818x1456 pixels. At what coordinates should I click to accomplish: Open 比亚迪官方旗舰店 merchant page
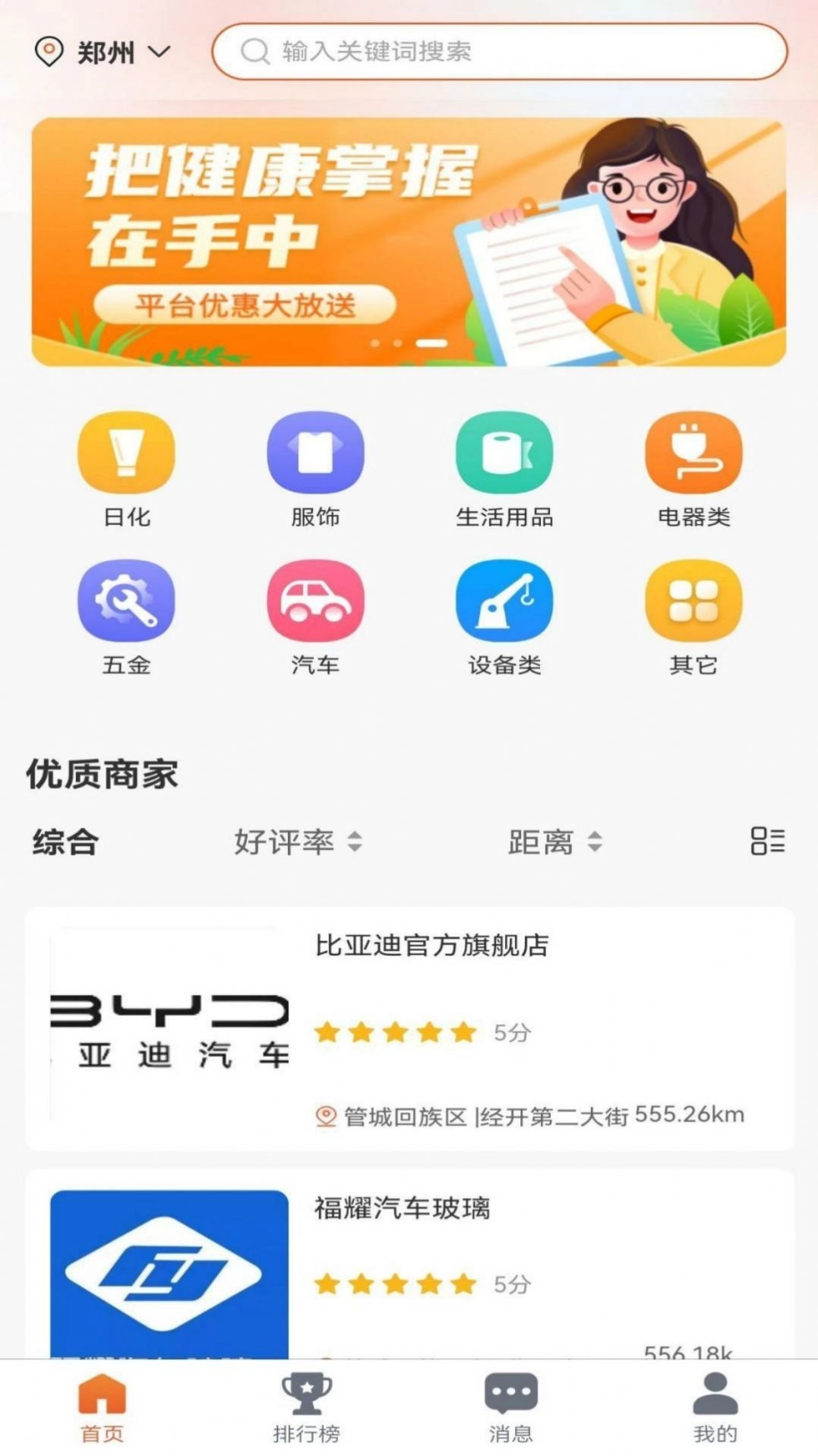(409, 1025)
